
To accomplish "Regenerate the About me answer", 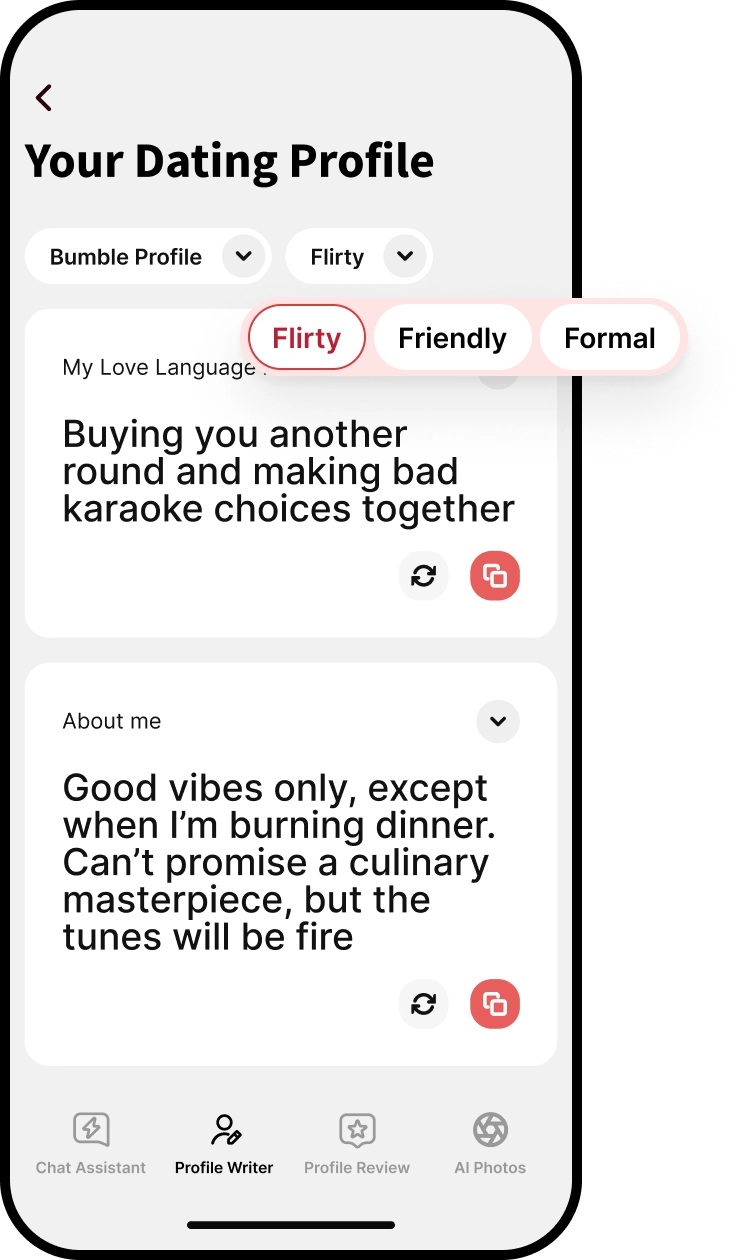I will click(423, 1004).
